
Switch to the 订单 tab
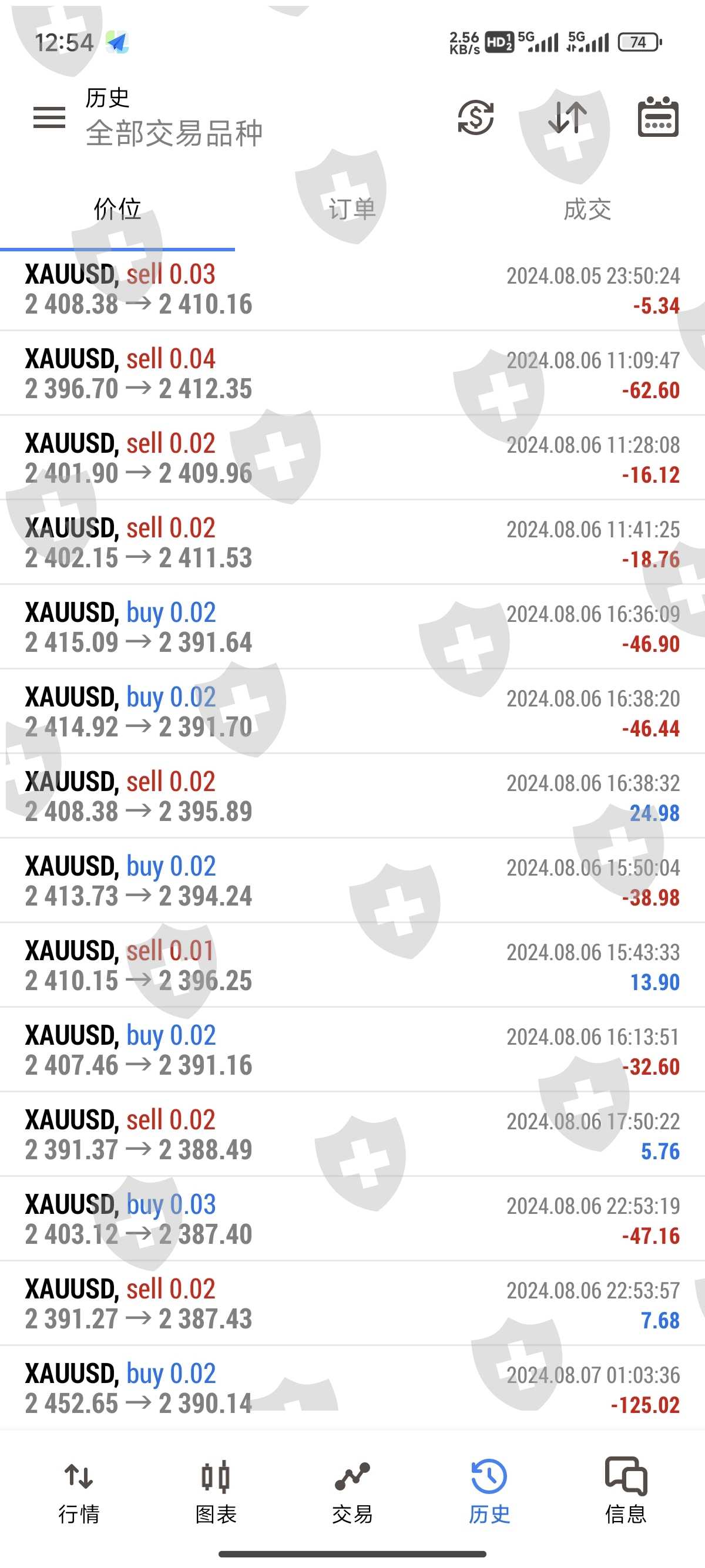click(x=352, y=210)
